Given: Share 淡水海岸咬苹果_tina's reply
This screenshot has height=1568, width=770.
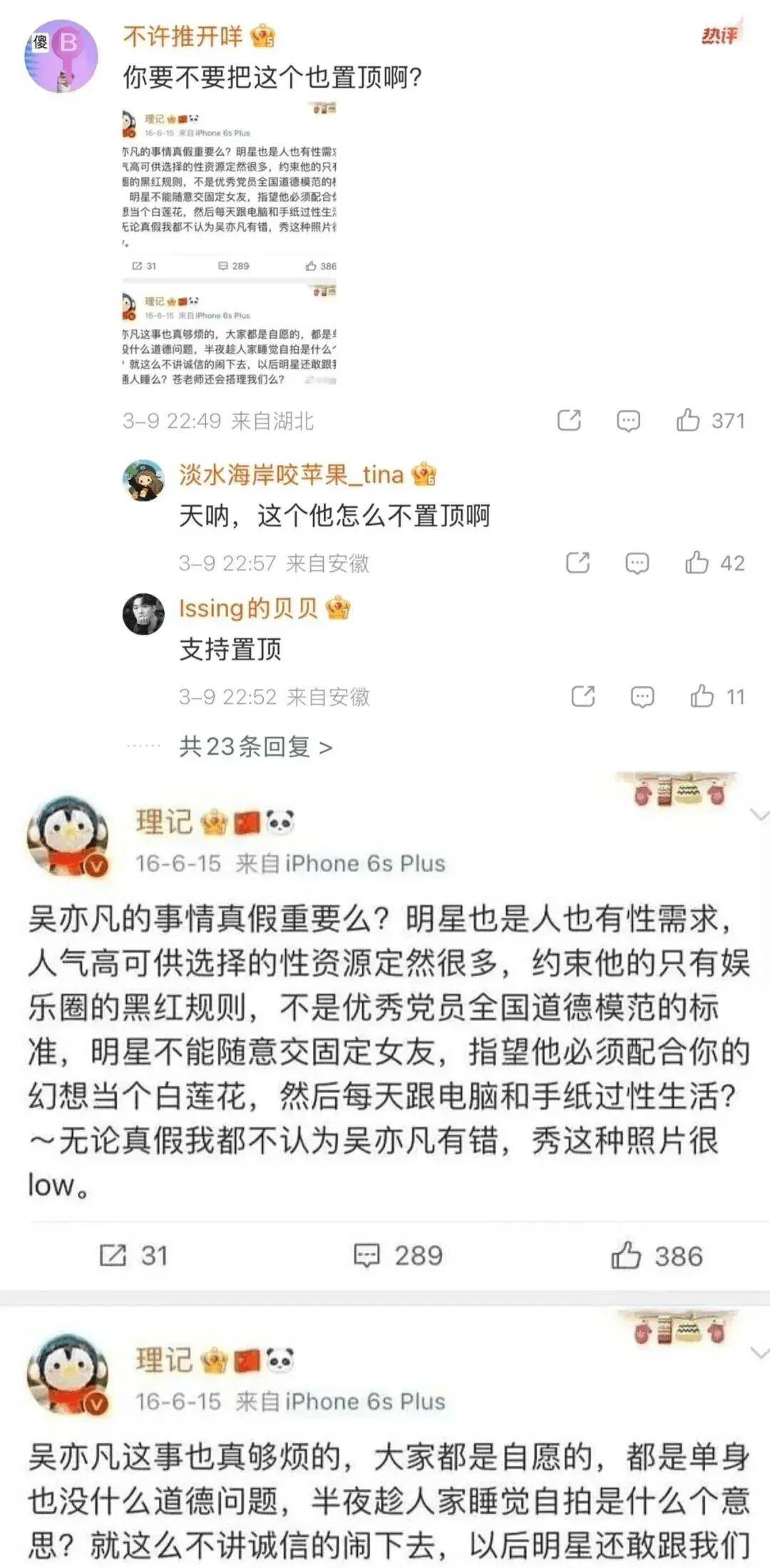Looking at the screenshot, I should 577,563.
